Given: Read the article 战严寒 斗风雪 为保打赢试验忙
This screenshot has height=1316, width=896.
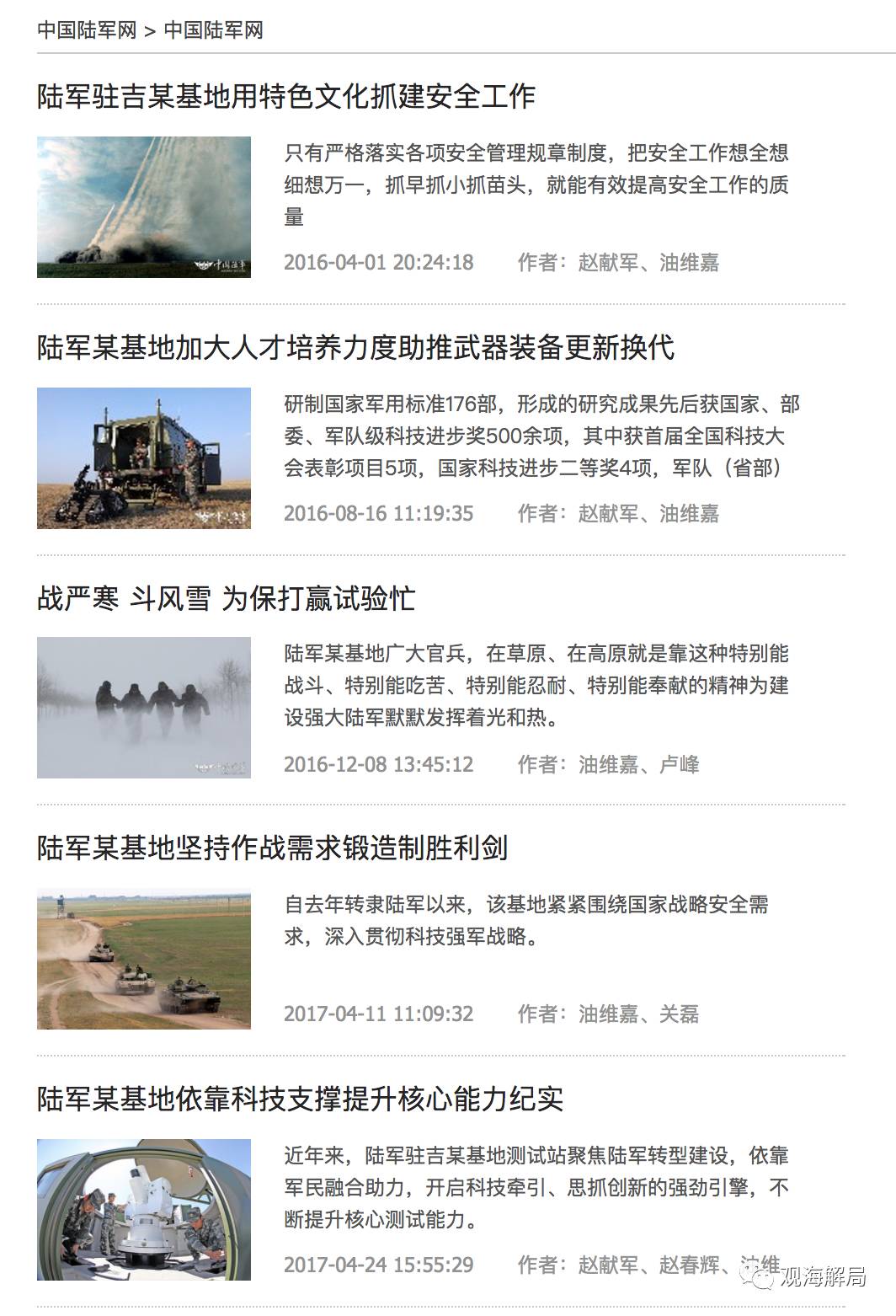Looking at the screenshot, I should tap(226, 598).
